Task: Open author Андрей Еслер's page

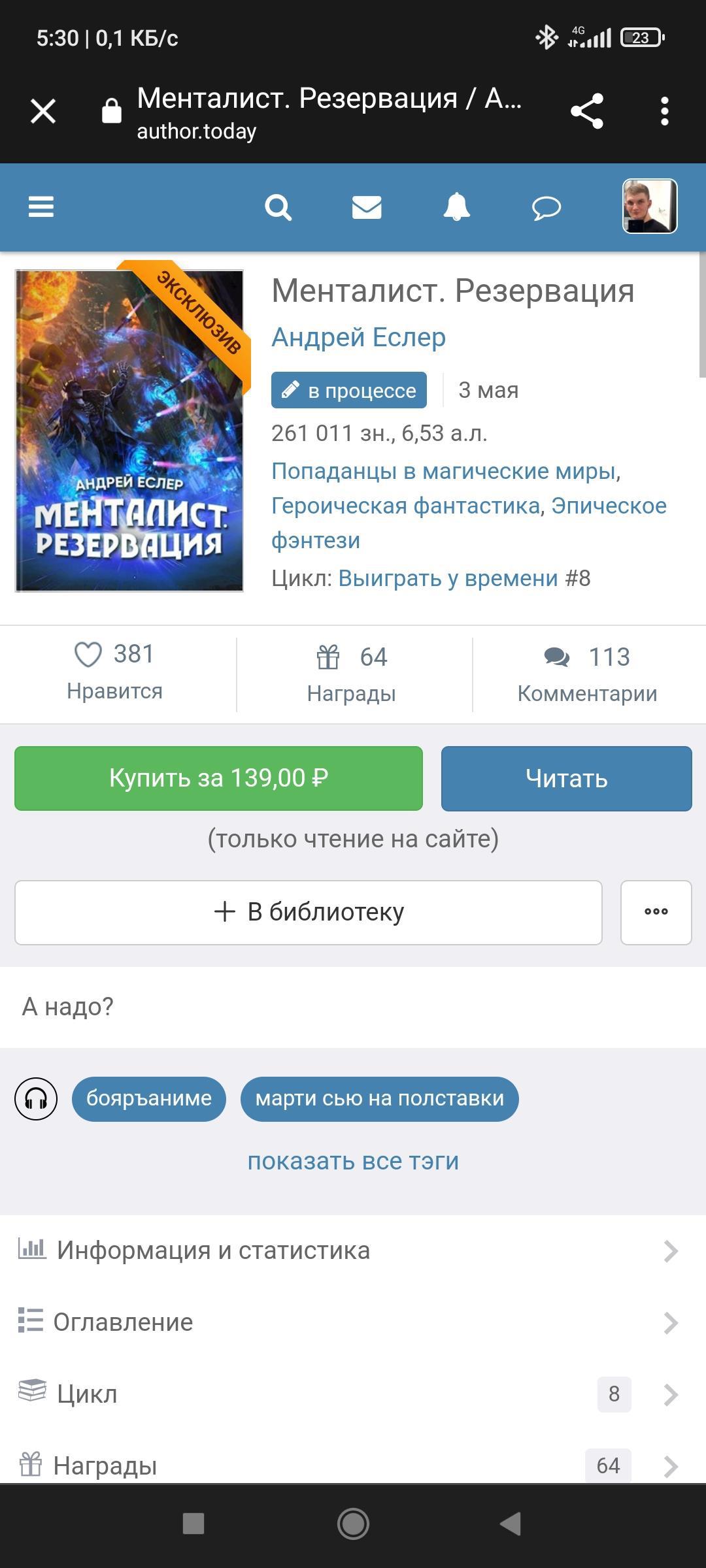Action: 358,338
